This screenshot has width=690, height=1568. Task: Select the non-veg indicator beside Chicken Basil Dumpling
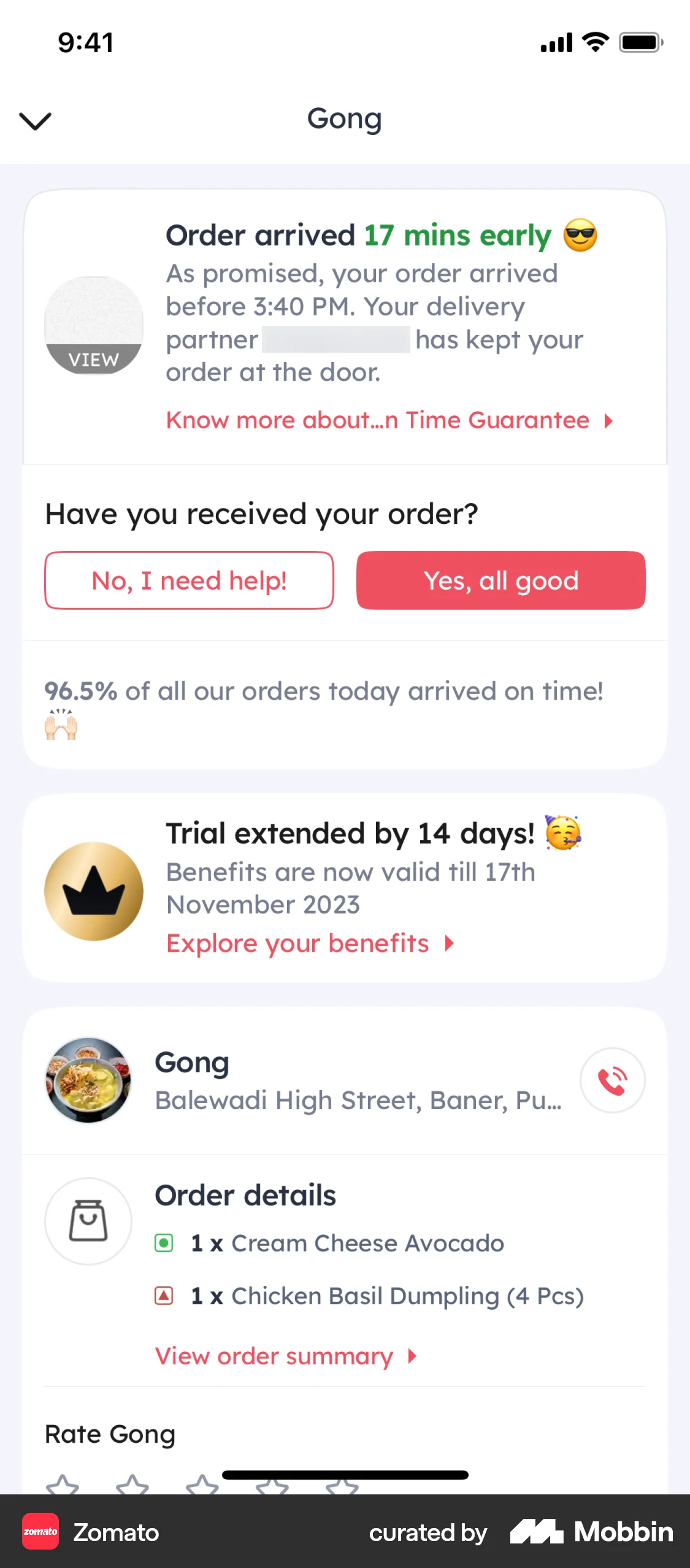pyautogui.click(x=164, y=1296)
